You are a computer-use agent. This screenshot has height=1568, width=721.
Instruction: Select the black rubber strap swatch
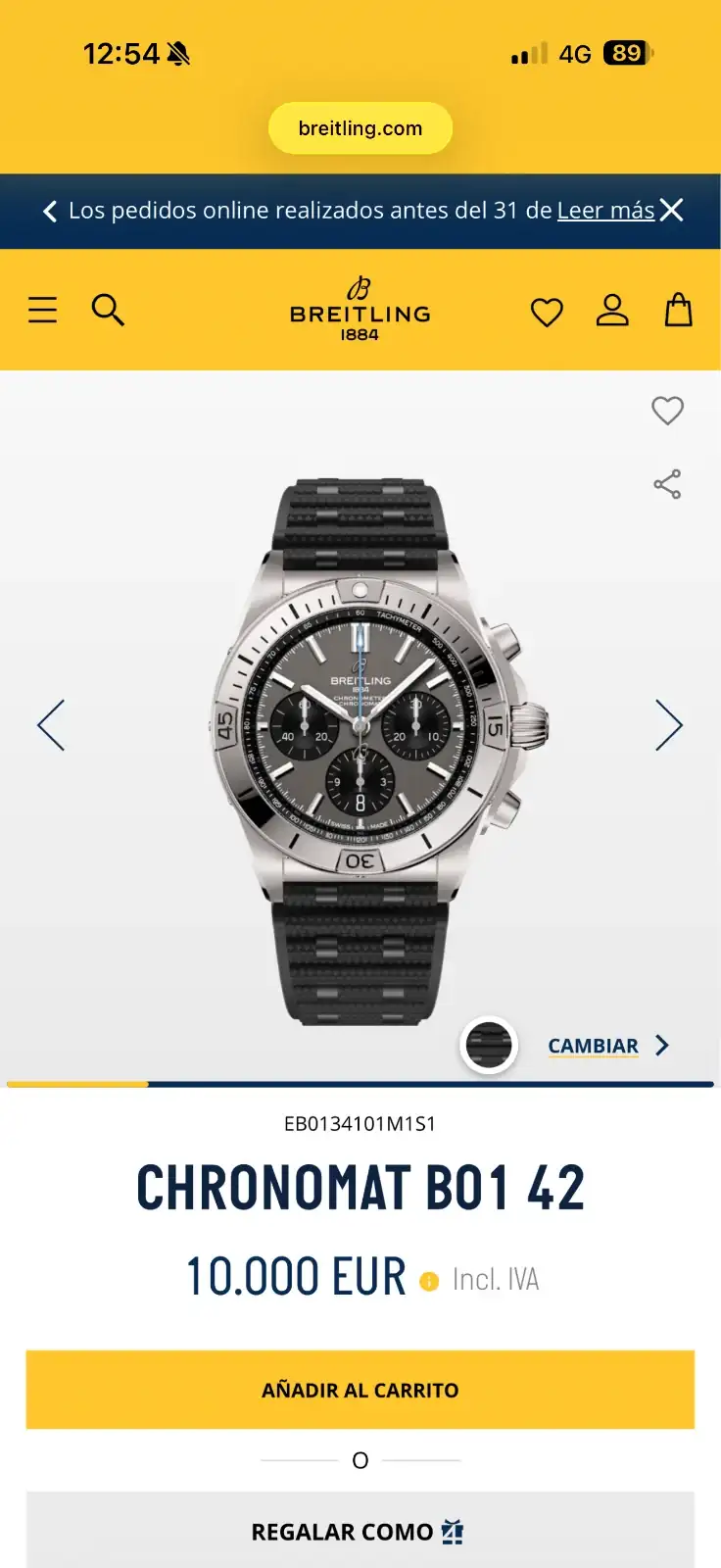[489, 1046]
